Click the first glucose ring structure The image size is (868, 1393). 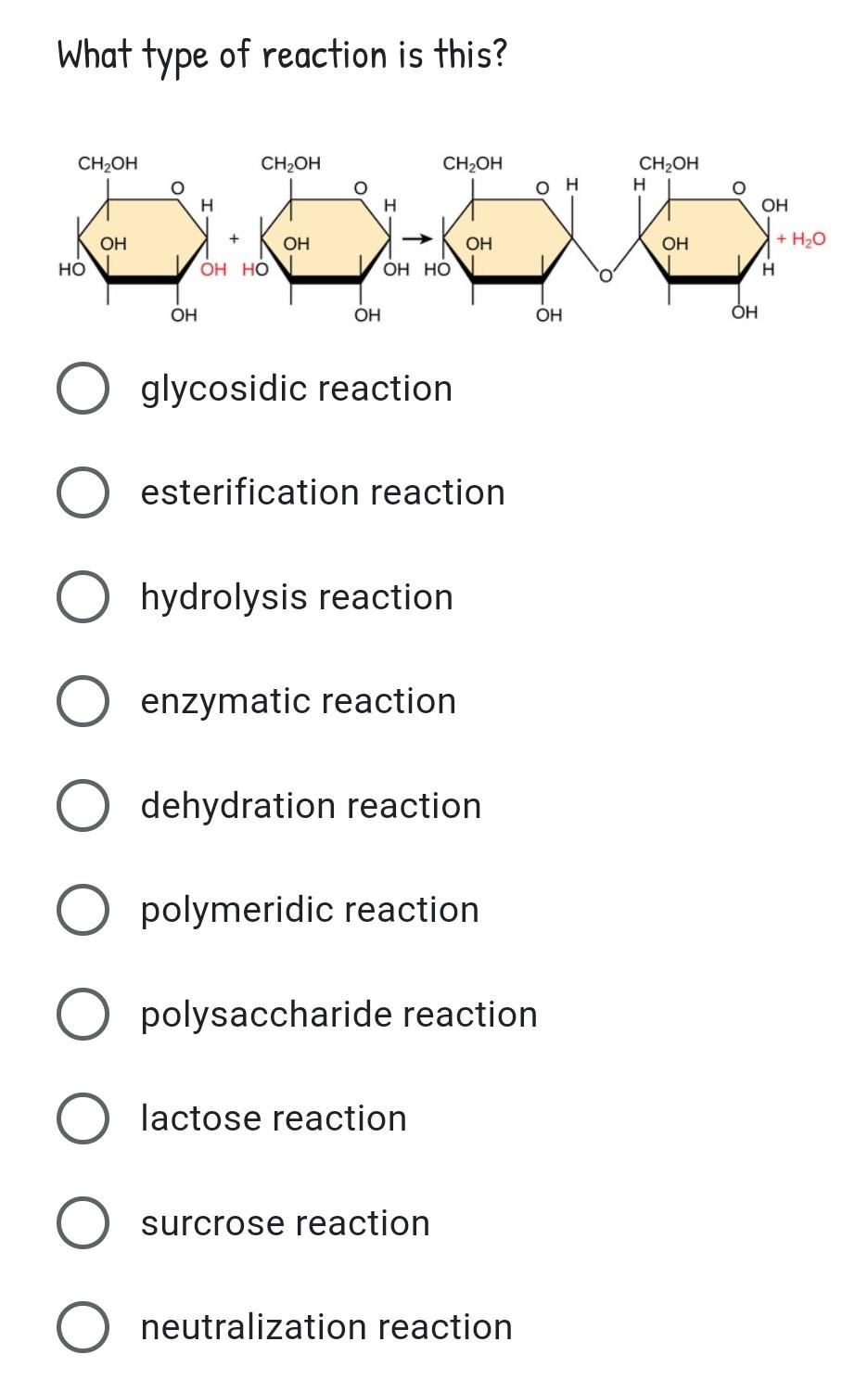tap(144, 239)
